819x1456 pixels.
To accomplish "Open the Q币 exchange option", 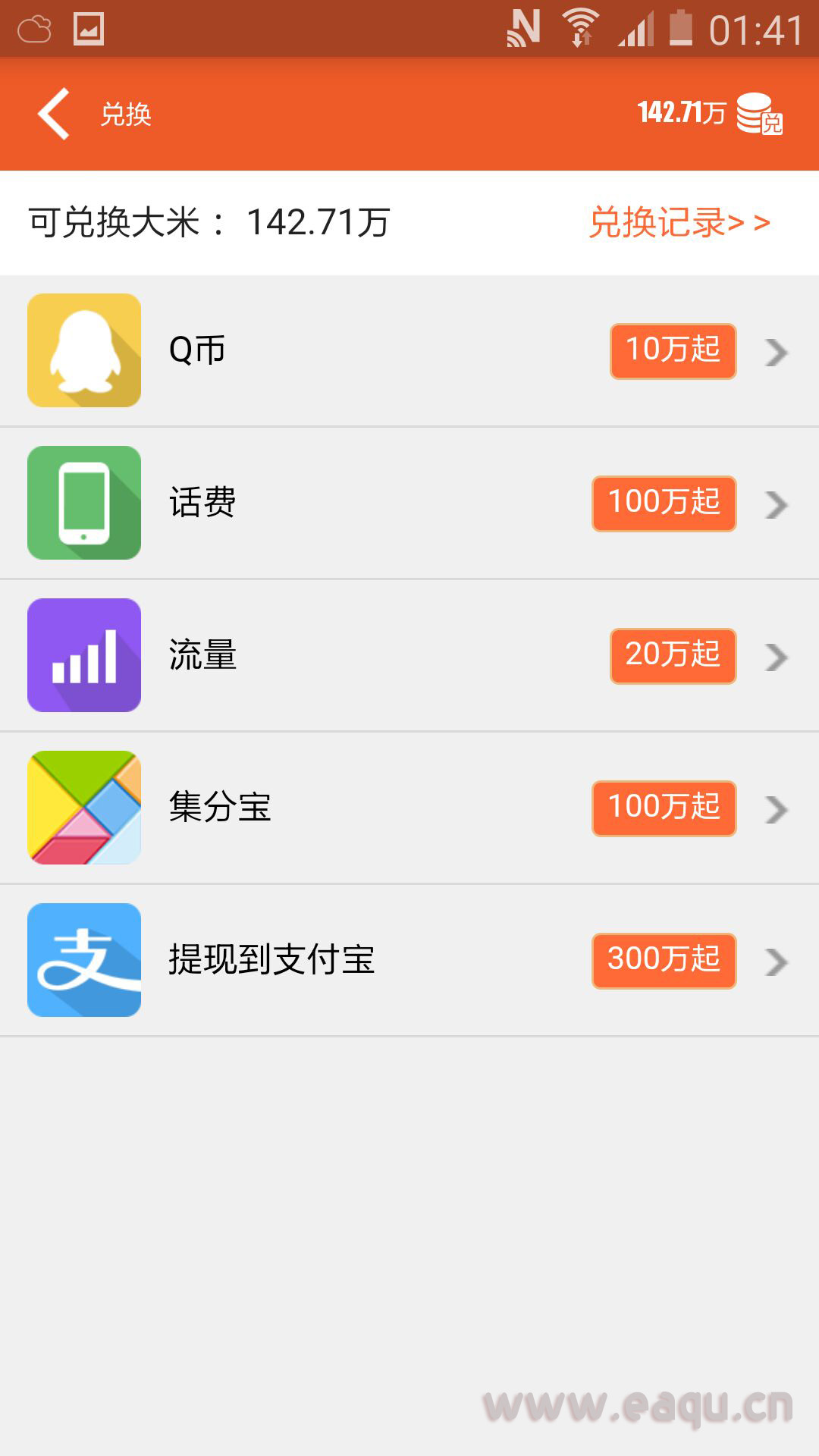I will [409, 350].
